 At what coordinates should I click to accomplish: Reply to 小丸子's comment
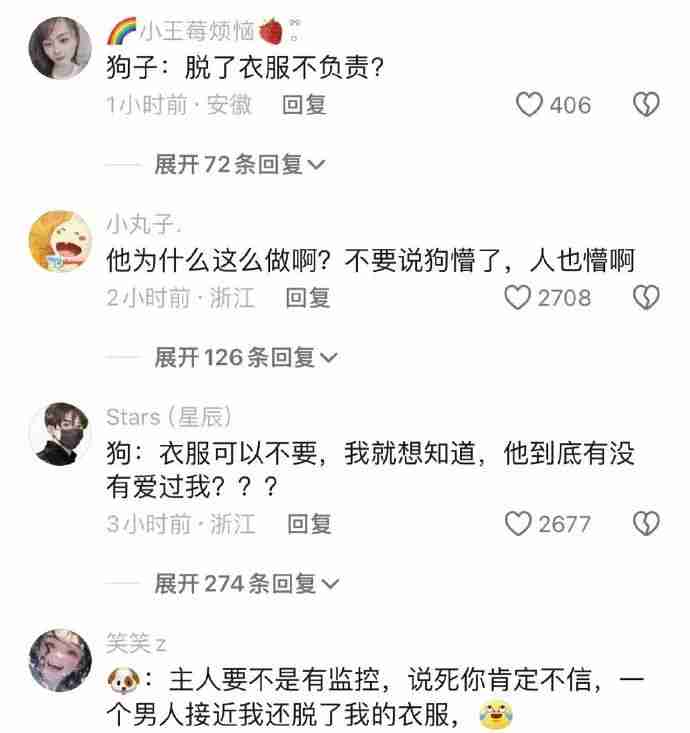[x=307, y=298]
